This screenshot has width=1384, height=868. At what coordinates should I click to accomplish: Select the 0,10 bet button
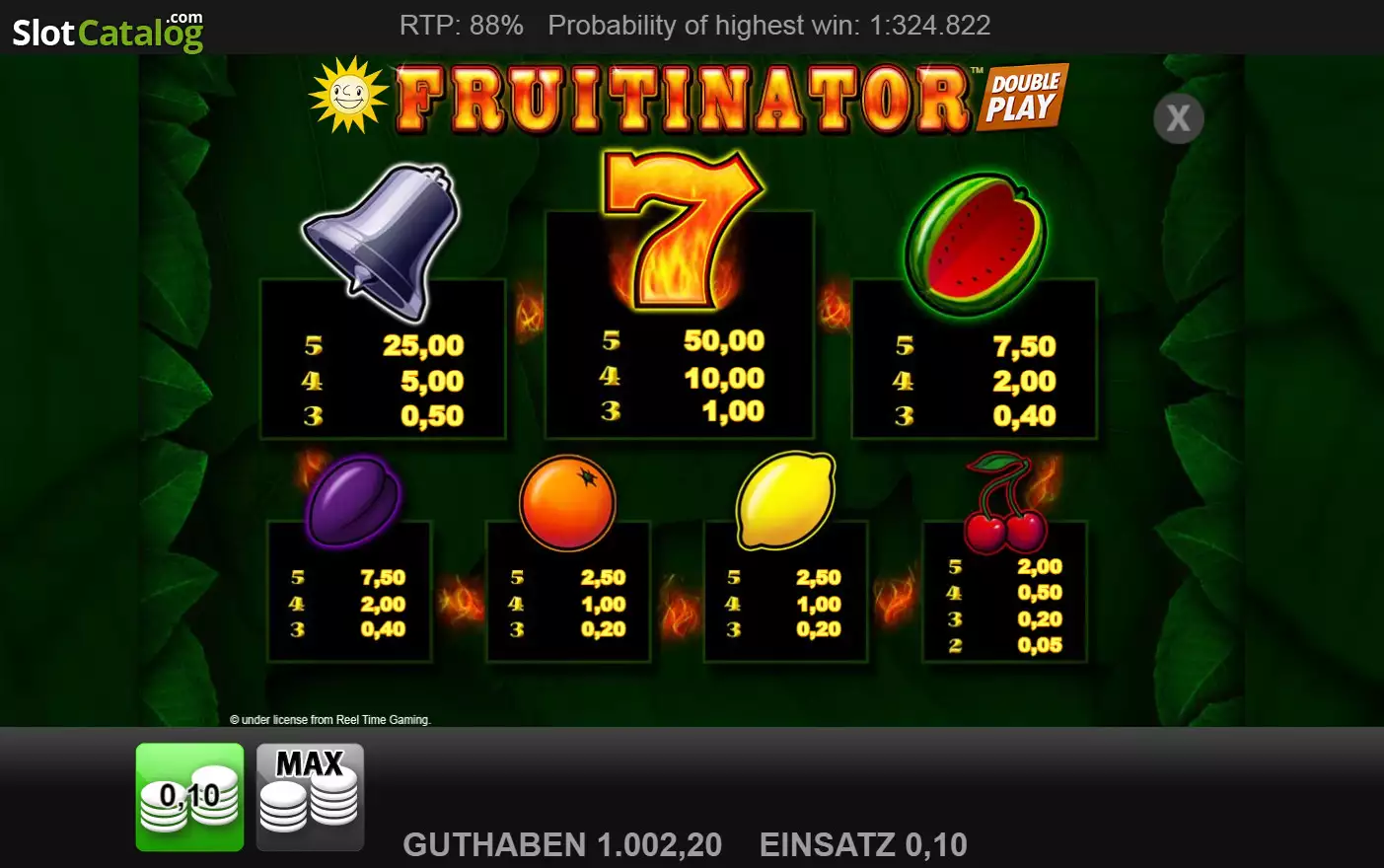[x=189, y=797]
